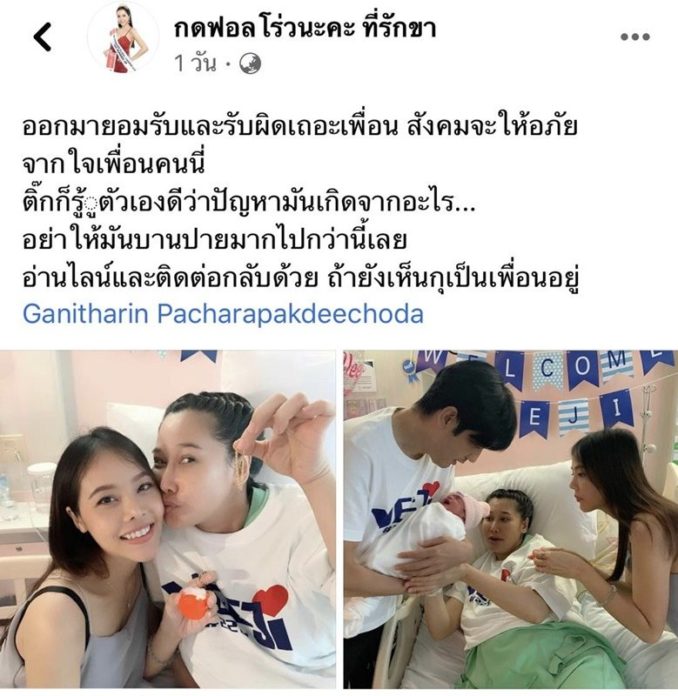Open tagged profile Ganitharin Pacharapakdeechoda

[x=222, y=314]
